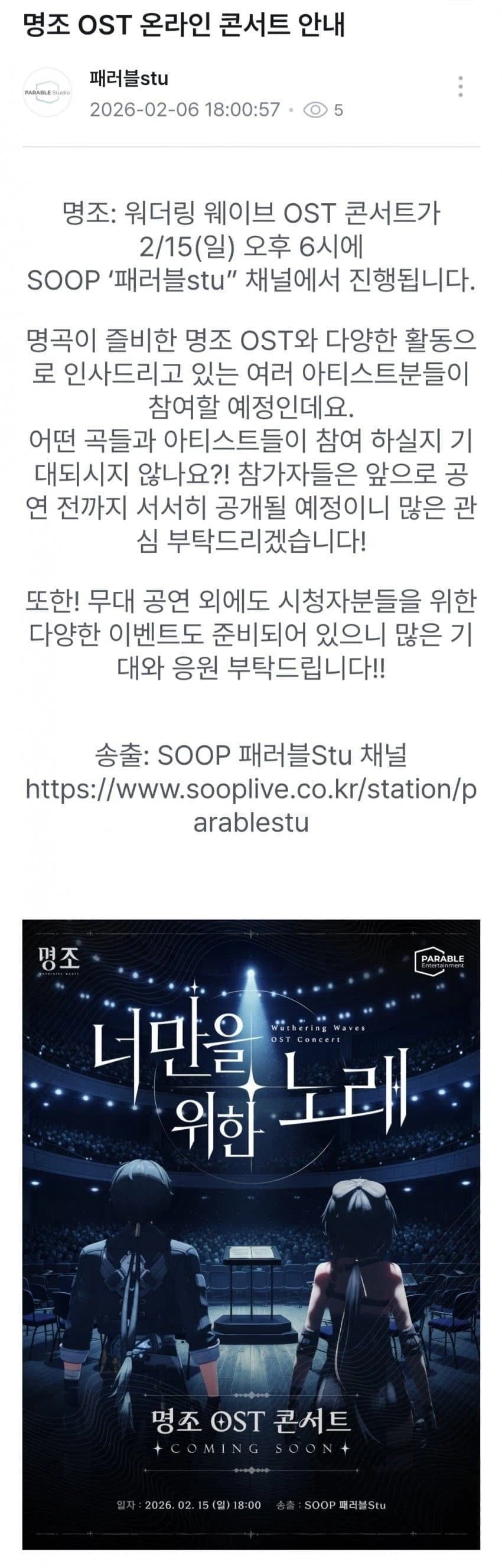
Task: Open the 패러블stu author name
Action: [x=128, y=79]
